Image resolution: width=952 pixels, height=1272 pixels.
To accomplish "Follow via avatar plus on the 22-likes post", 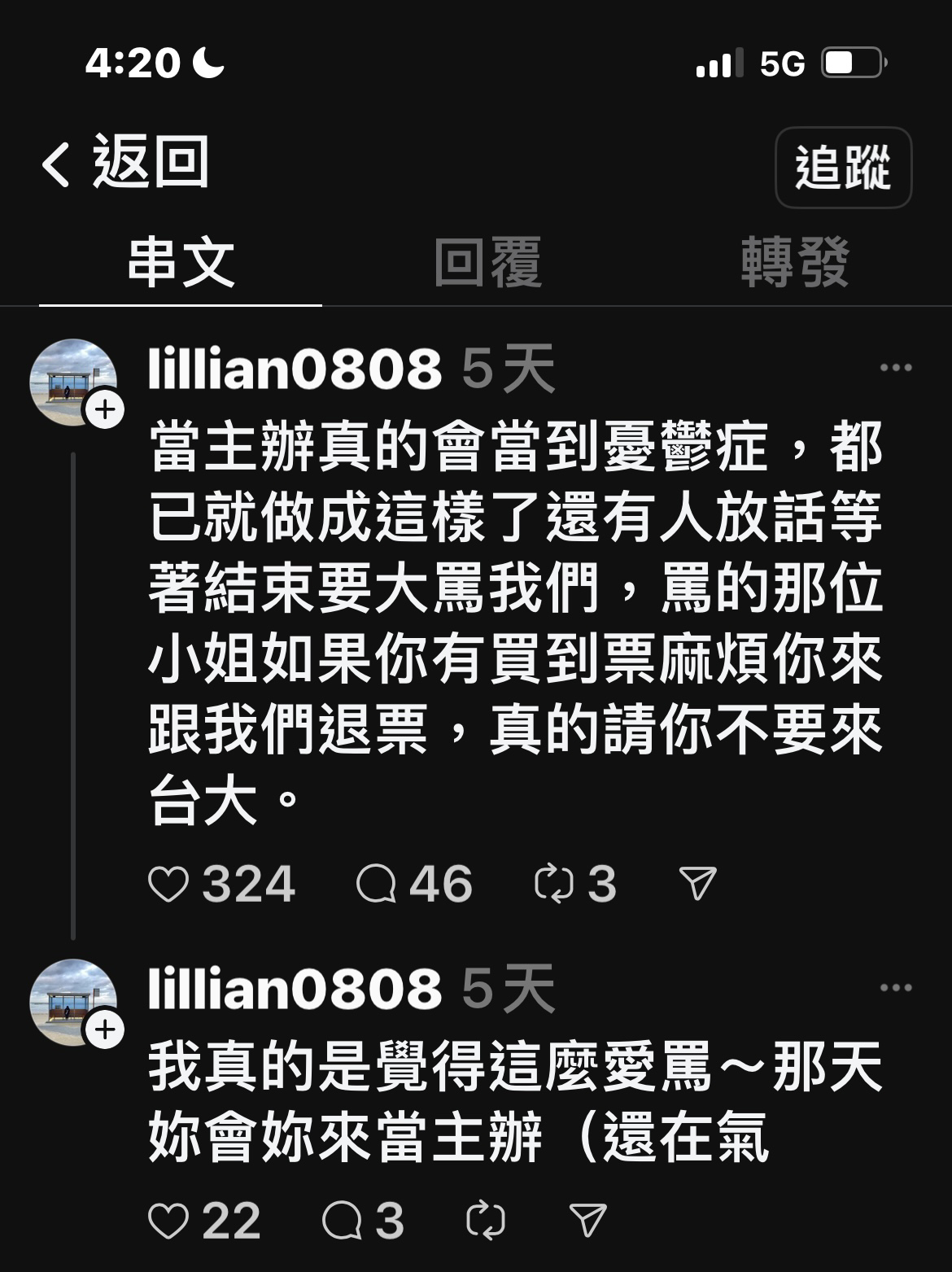I will pyautogui.click(x=105, y=1030).
